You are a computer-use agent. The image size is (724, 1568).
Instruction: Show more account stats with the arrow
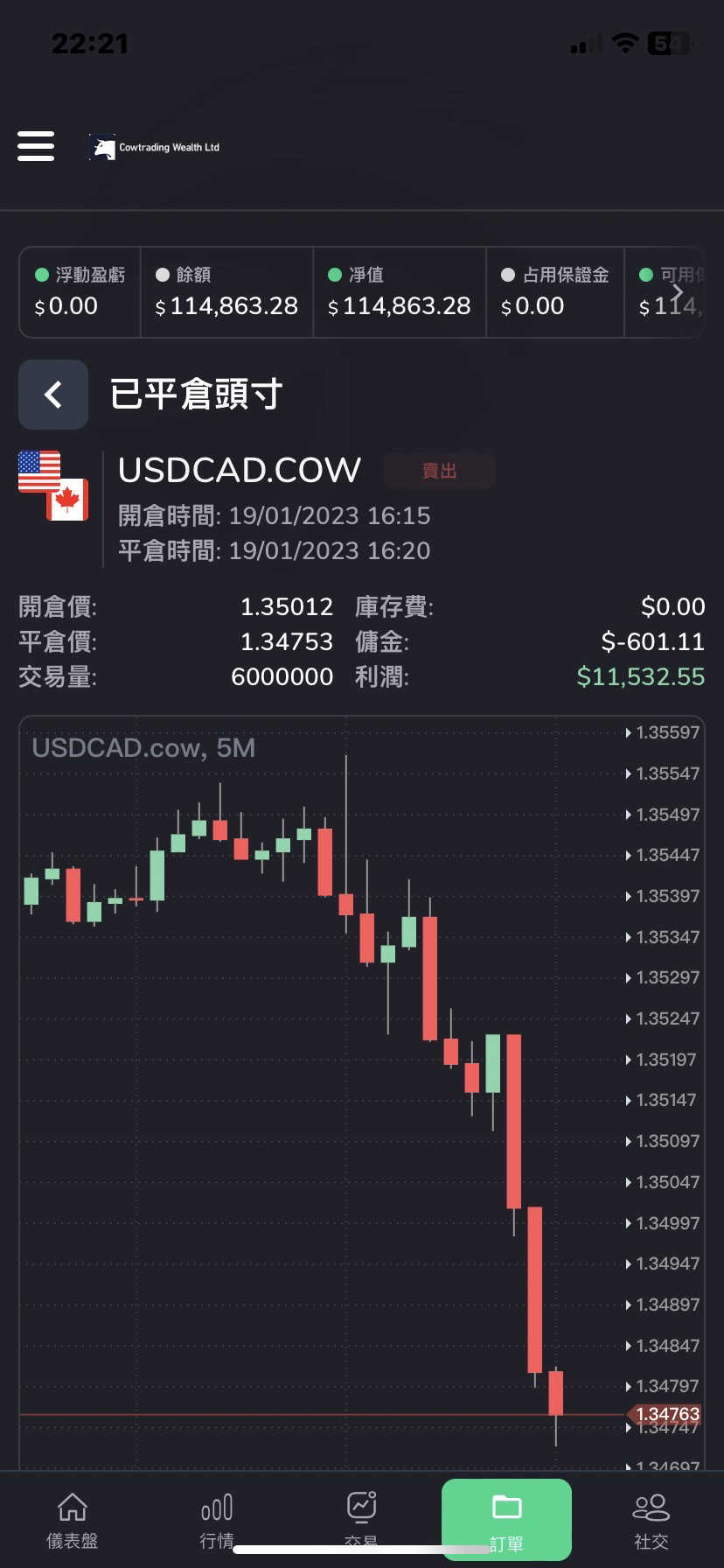point(678,291)
